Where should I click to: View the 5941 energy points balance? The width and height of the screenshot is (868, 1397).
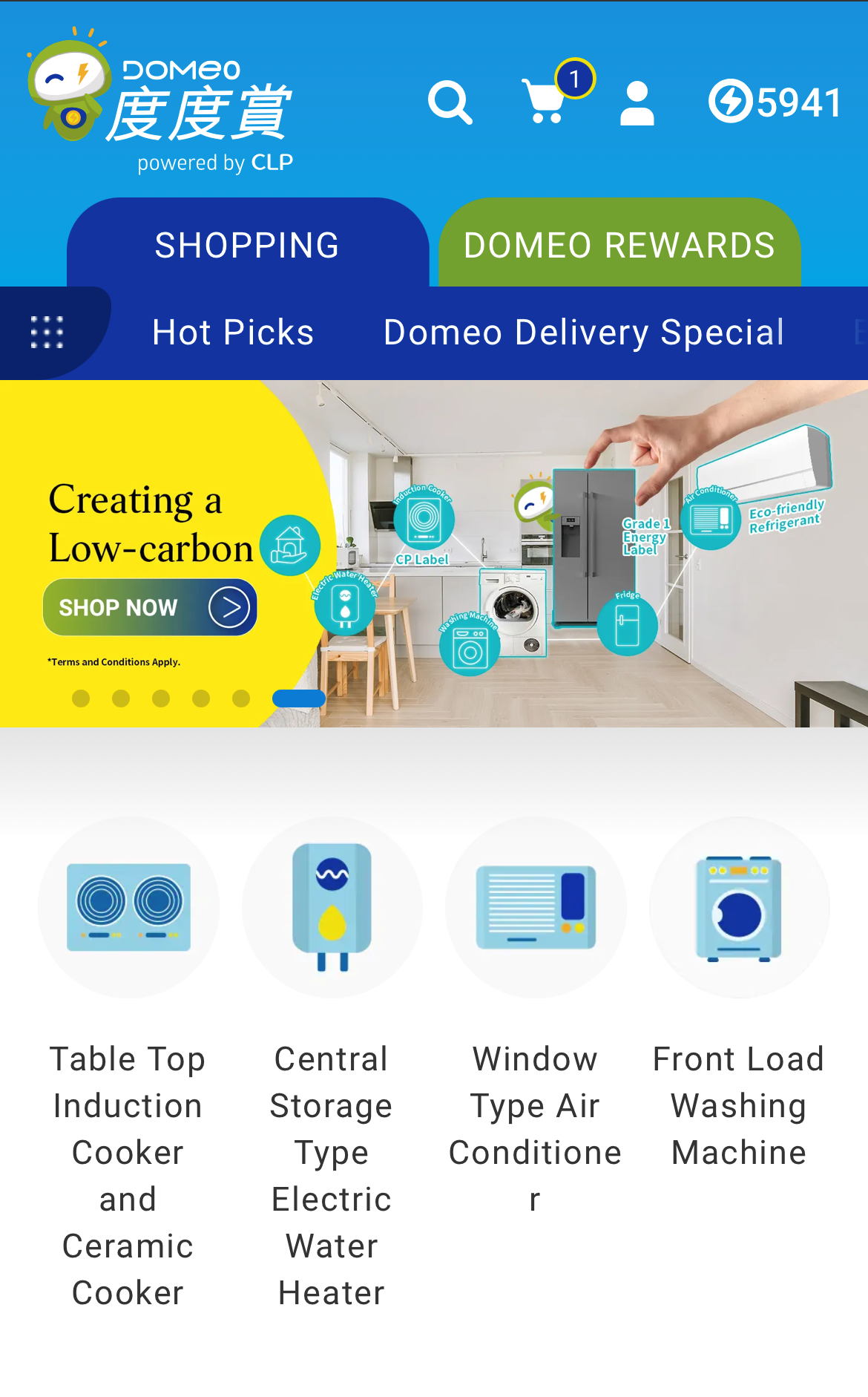[775, 102]
